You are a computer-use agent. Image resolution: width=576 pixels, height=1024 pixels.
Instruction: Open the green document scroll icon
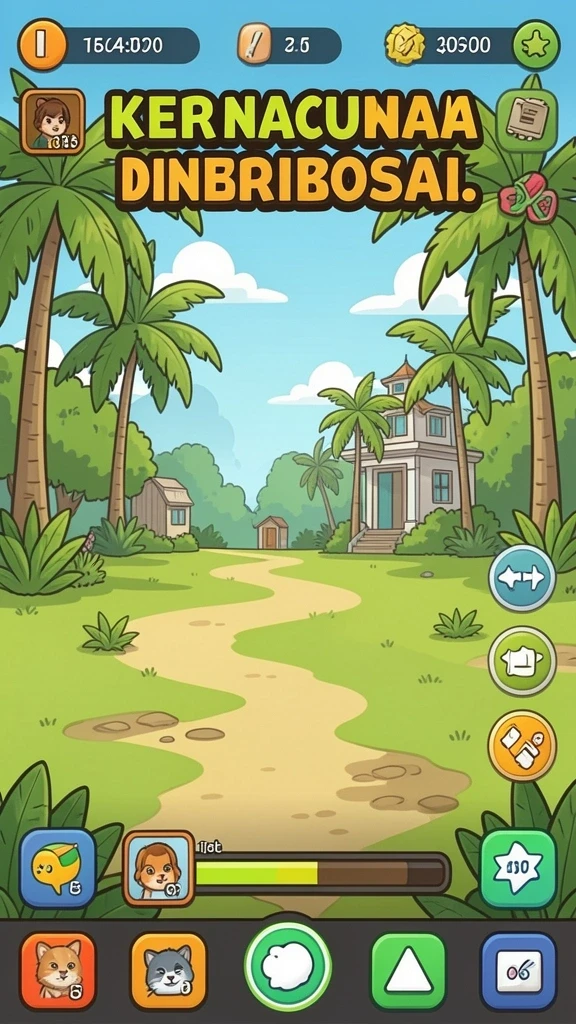[526, 121]
